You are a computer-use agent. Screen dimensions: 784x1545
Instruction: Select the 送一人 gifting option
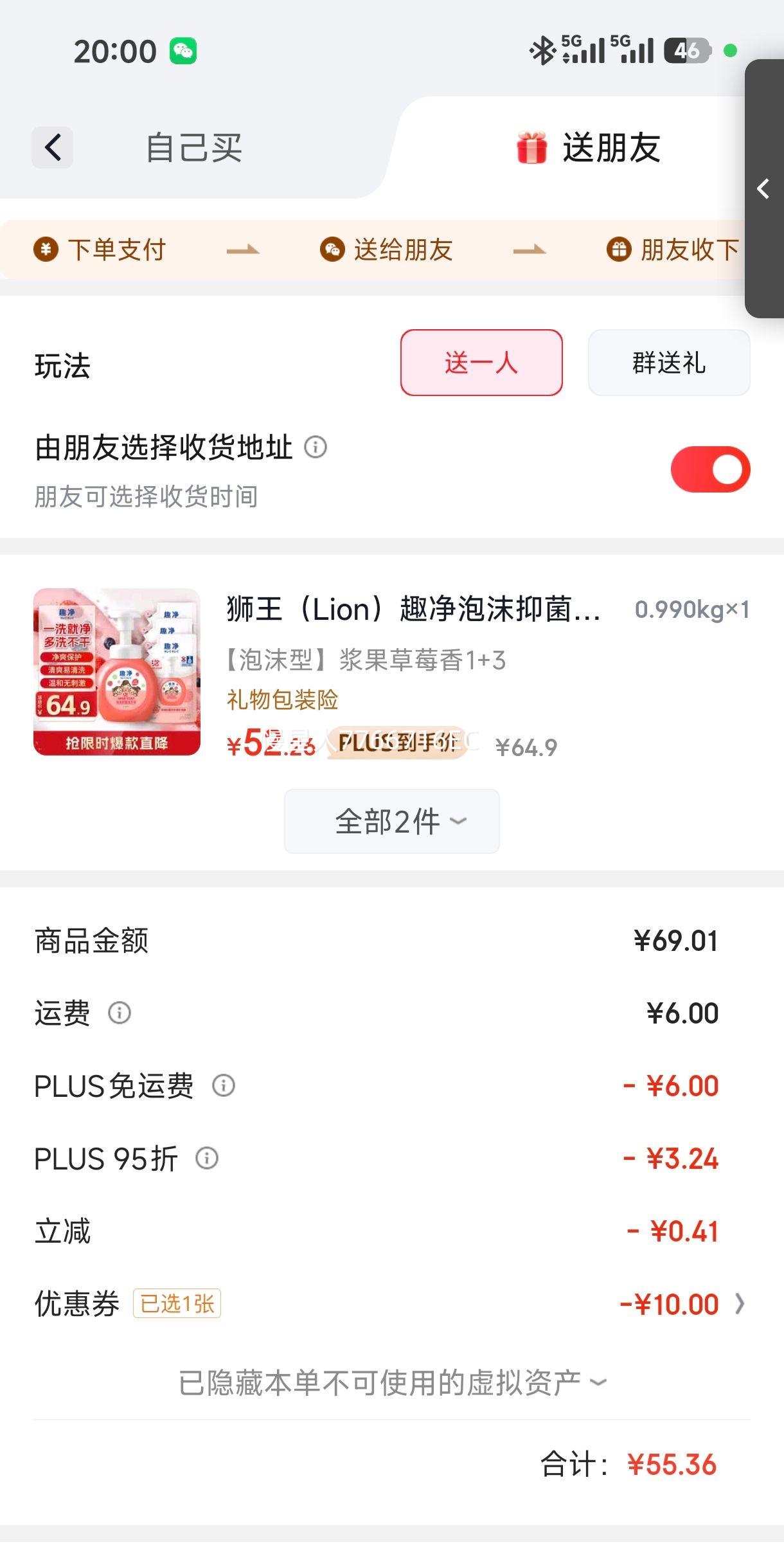[x=481, y=363]
